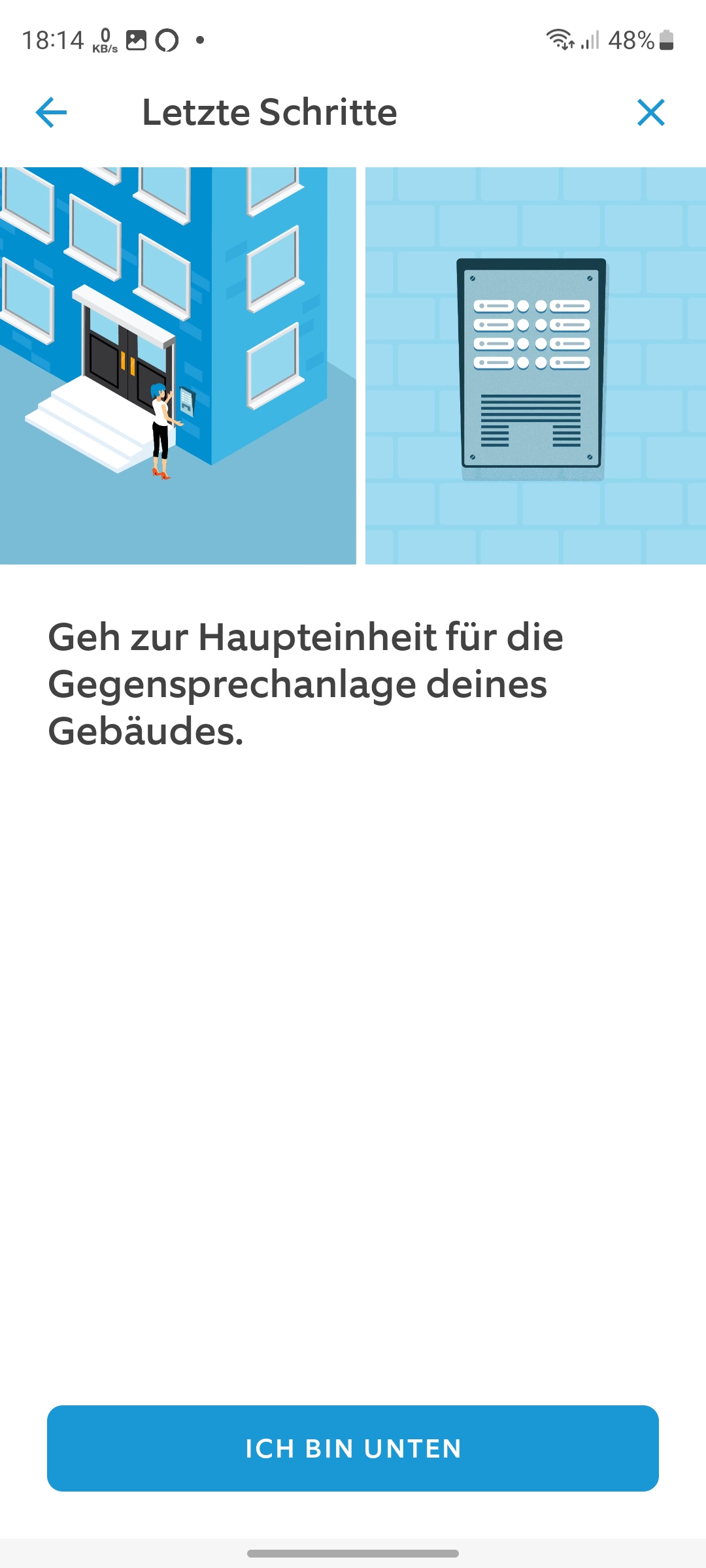
Task: Go back using the arrow icon
Action: [x=51, y=112]
